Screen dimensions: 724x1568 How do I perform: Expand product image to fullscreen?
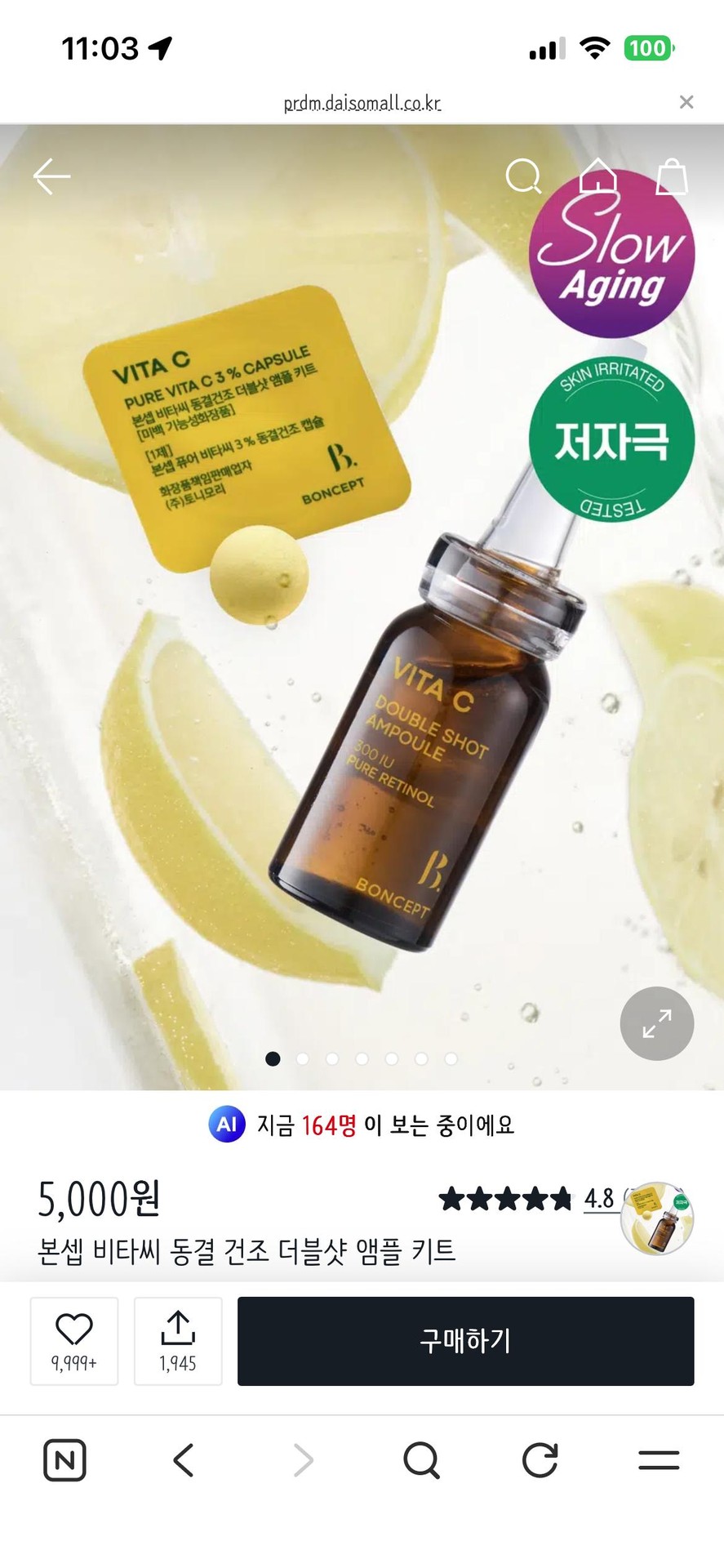pyautogui.click(x=656, y=1023)
